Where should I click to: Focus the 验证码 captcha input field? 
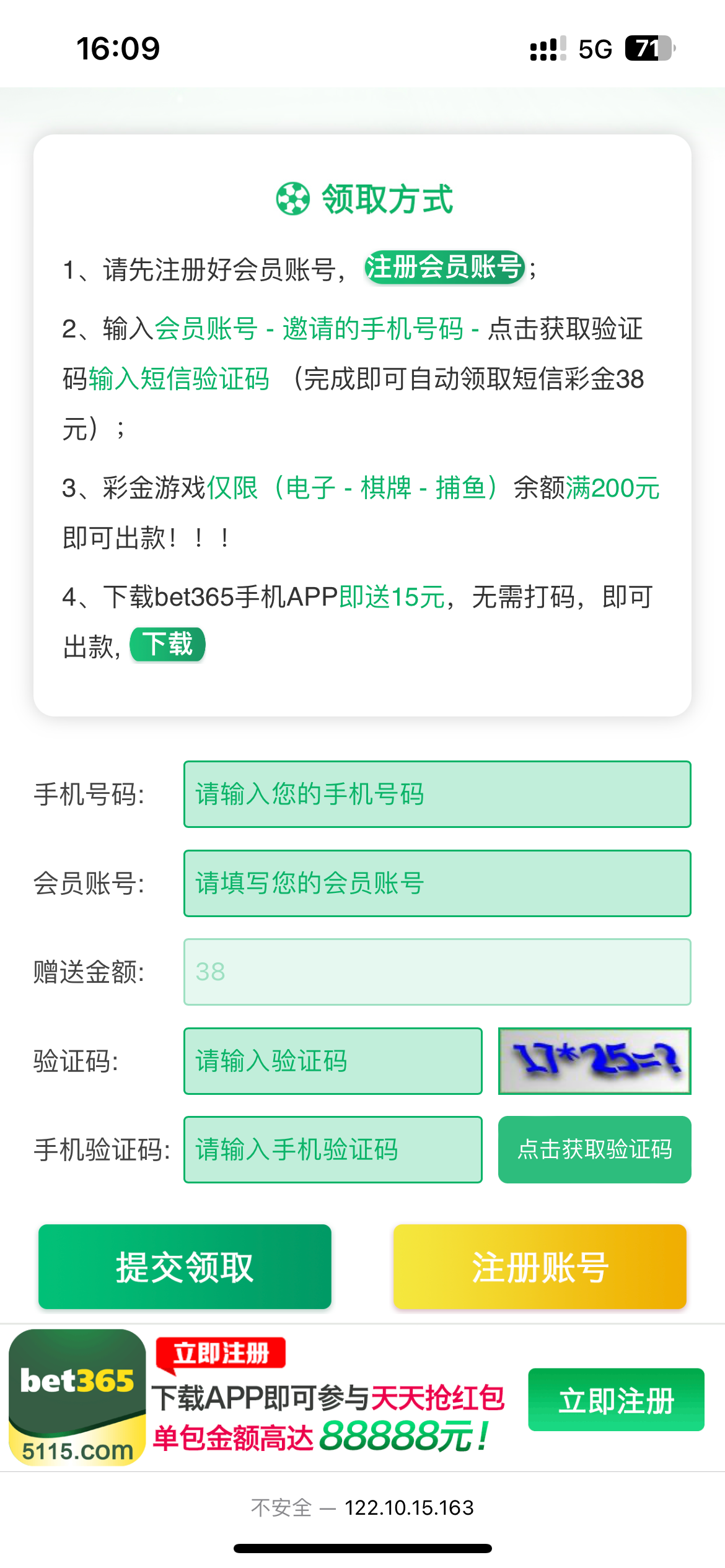(333, 1061)
